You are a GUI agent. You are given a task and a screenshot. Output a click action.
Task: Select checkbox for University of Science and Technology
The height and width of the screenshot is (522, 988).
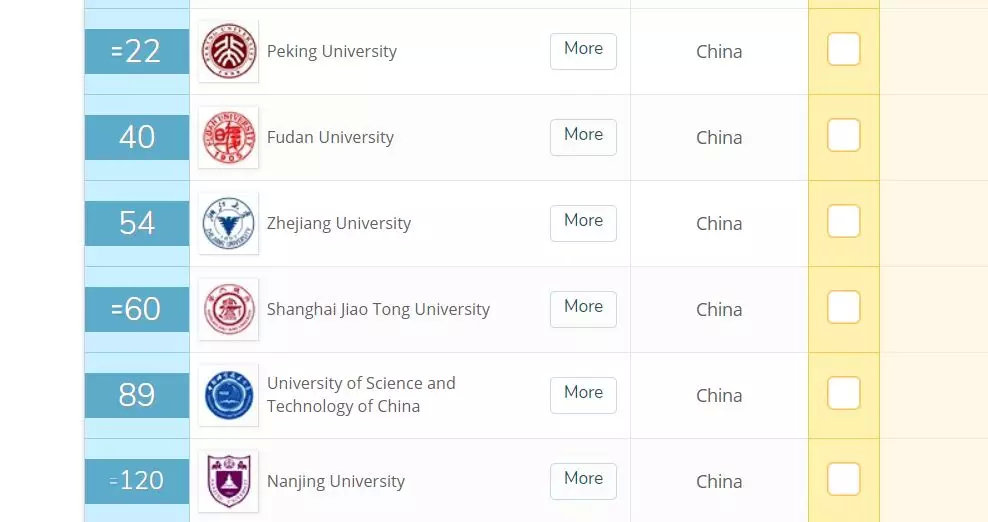(x=843, y=394)
